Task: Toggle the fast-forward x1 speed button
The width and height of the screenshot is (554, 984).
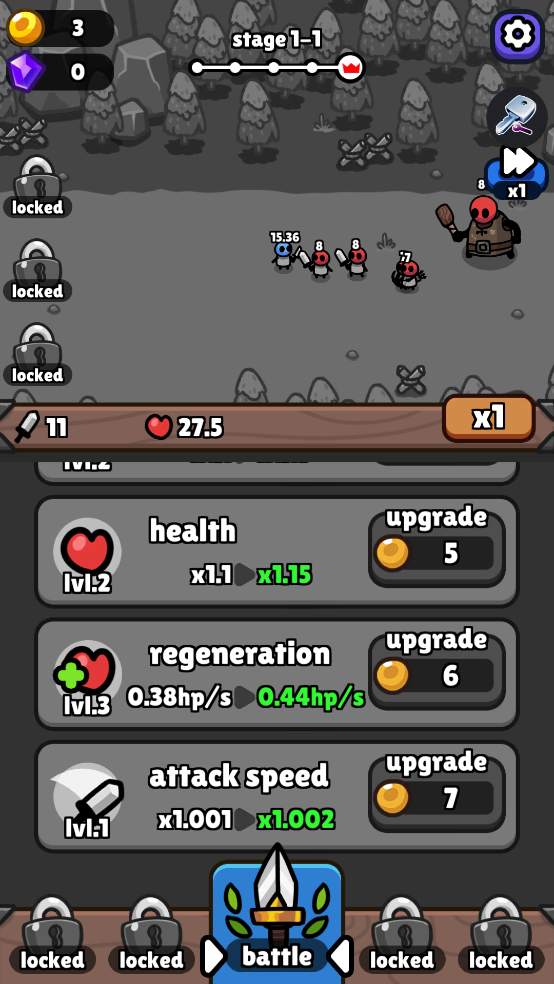Action: coord(516,173)
